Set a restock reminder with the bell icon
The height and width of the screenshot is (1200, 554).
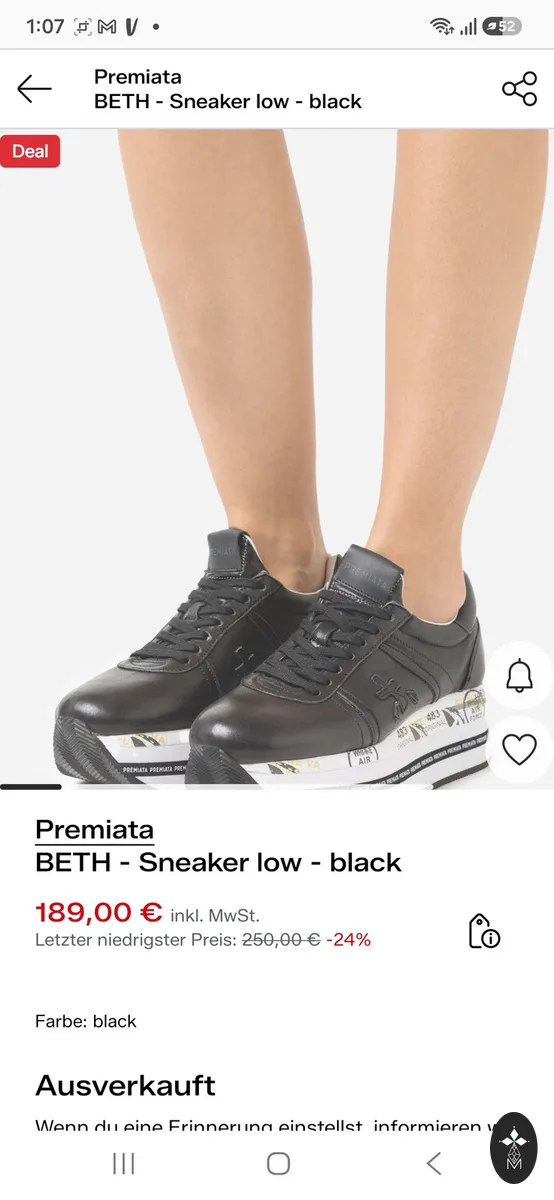tap(519, 677)
